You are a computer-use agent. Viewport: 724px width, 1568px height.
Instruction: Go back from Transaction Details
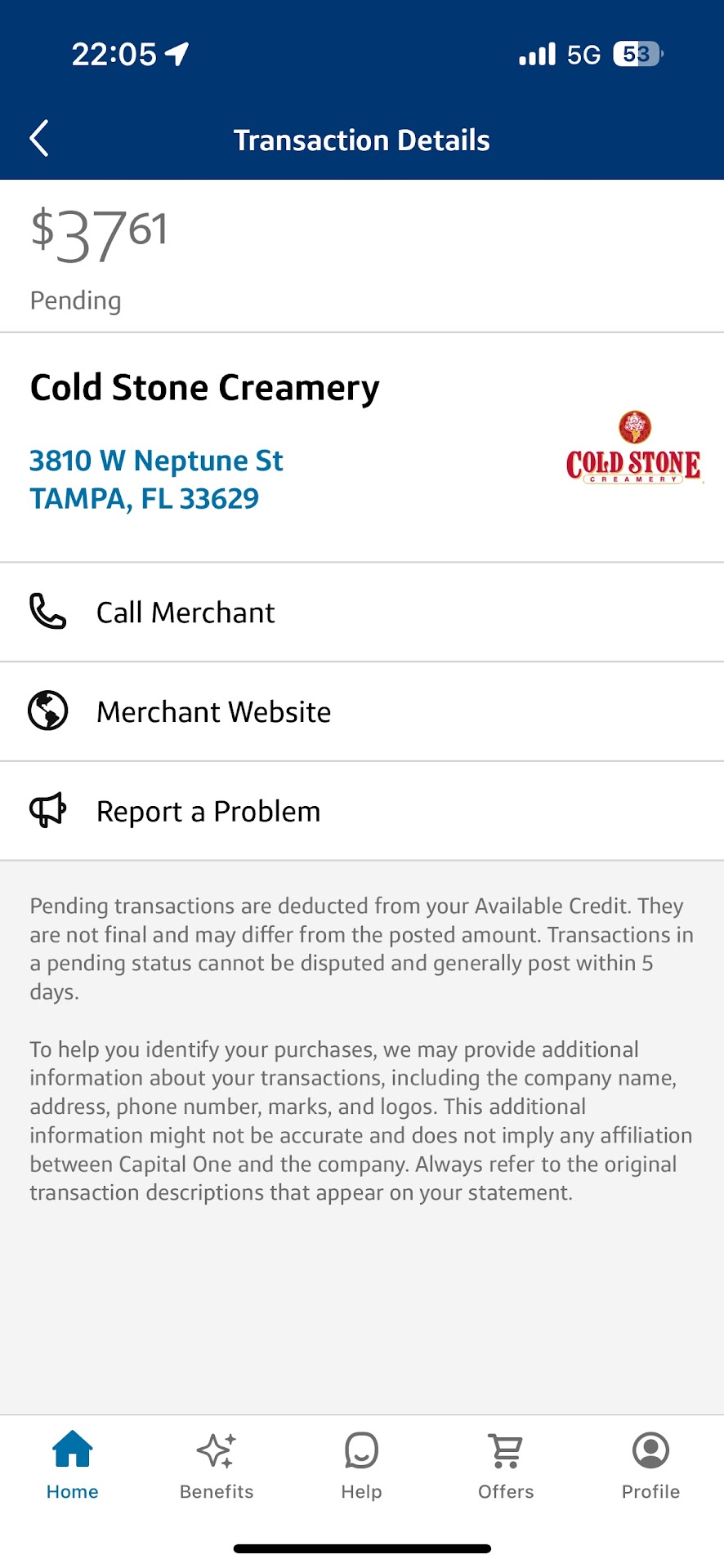tap(39, 138)
